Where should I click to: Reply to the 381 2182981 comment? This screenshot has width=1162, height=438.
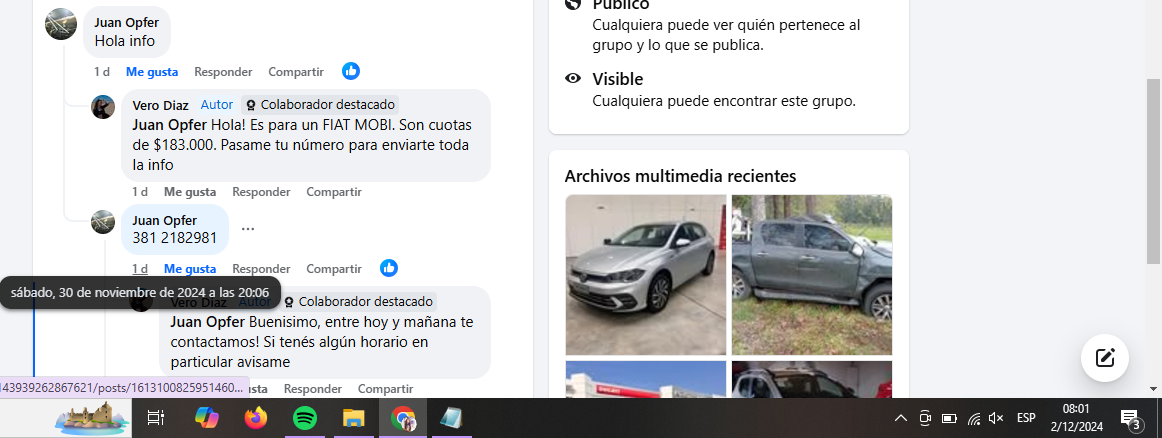[261, 269]
